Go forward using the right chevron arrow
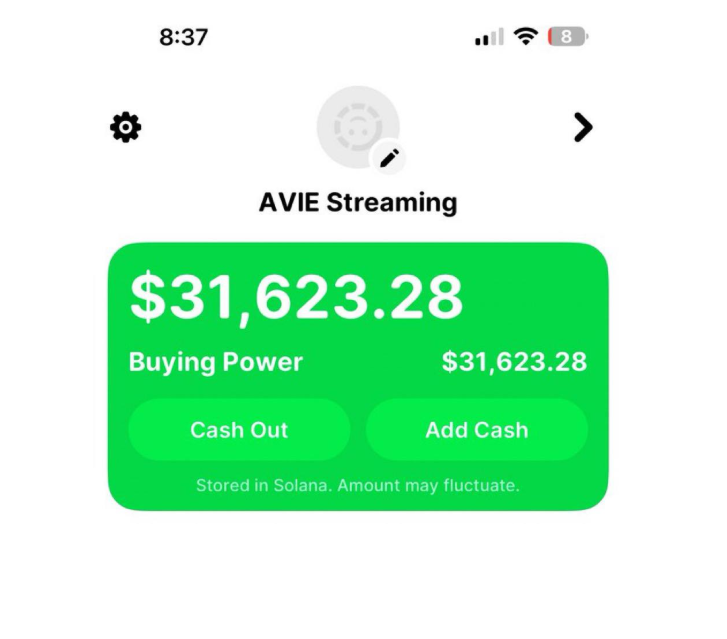Image resolution: width=727 pixels, height=639 pixels. [582, 127]
